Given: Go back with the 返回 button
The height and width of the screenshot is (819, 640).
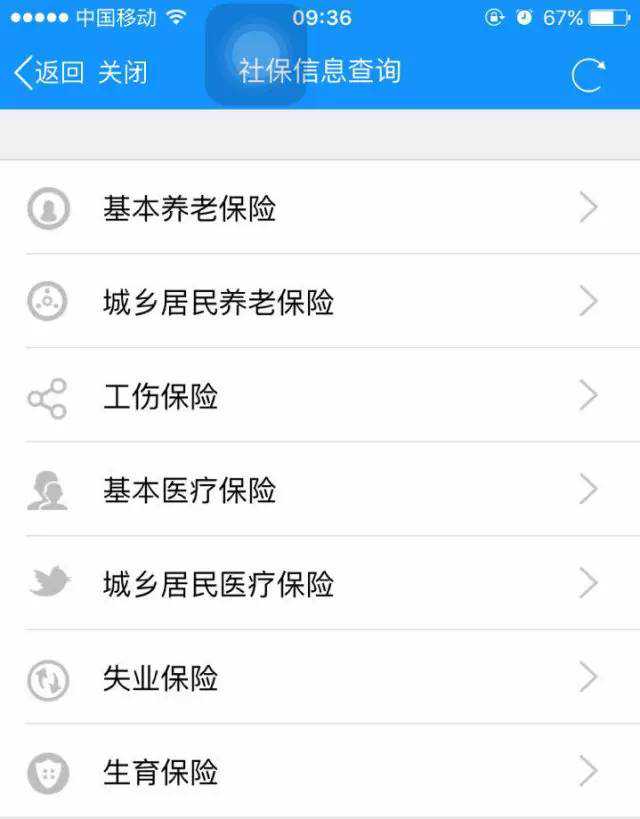Looking at the screenshot, I should click(x=48, y=72).
